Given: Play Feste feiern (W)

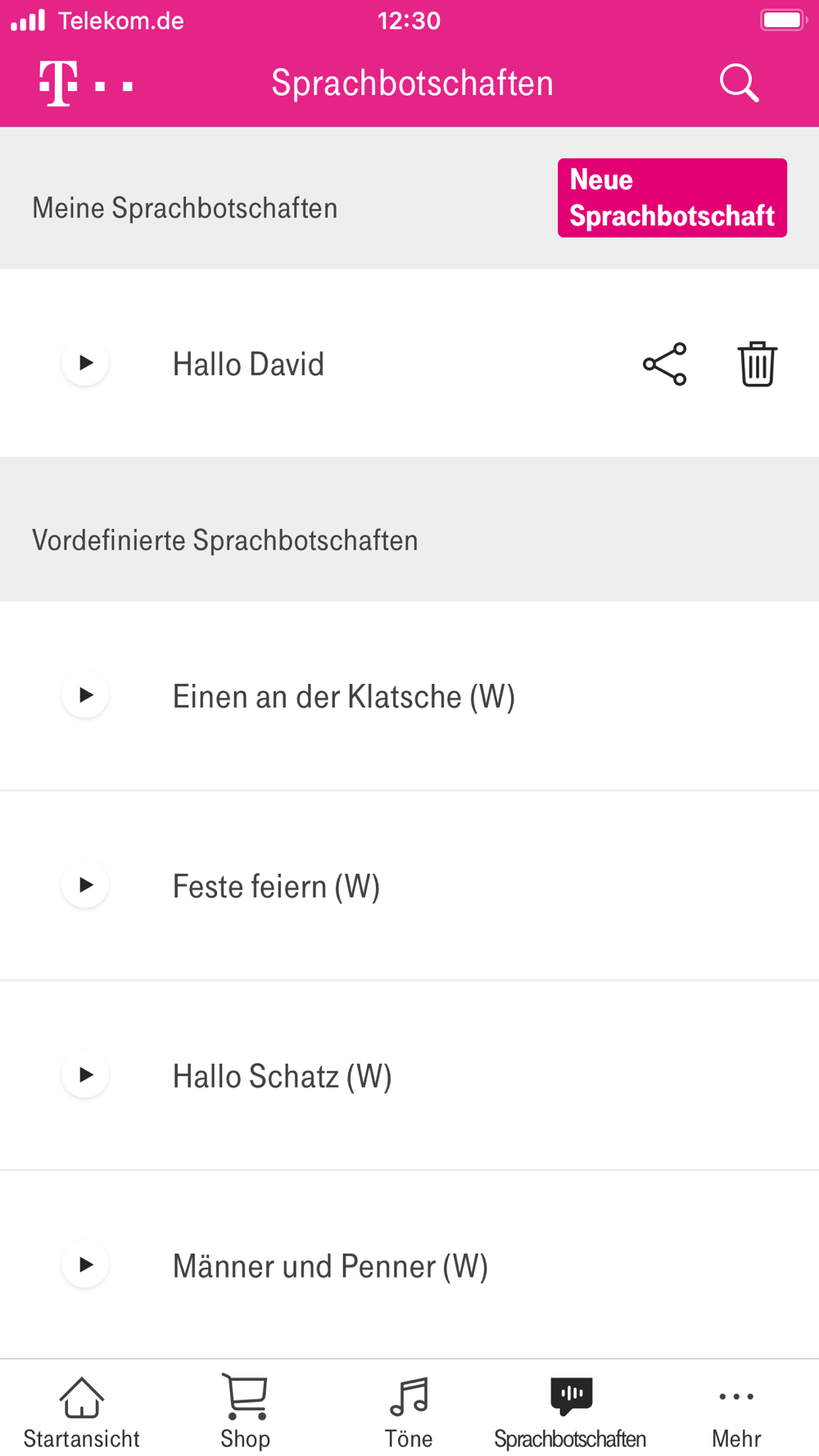Looking at the screenshot, I should [x=85, y=885].
